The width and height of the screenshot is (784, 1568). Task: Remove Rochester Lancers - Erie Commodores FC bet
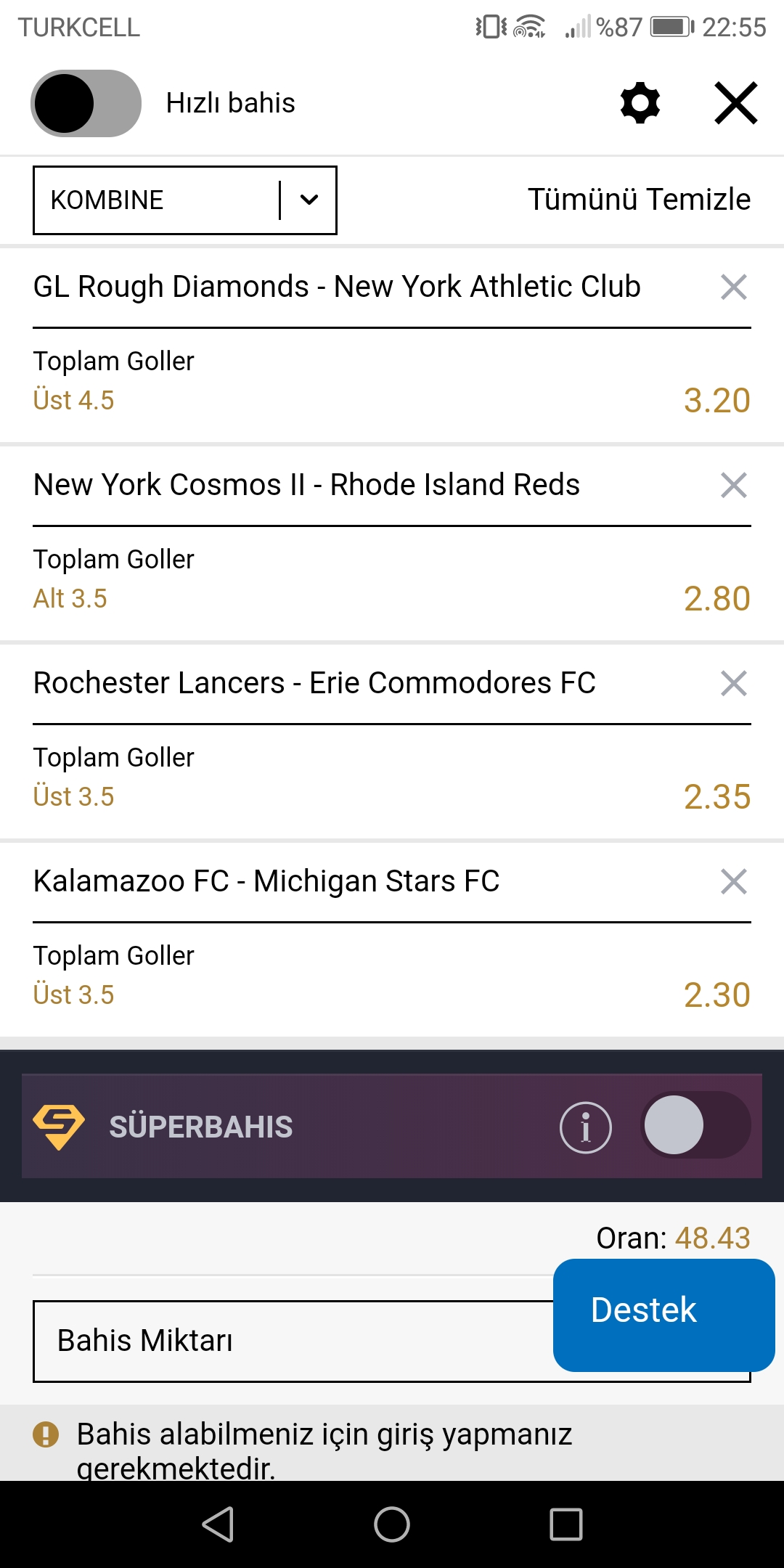coord(734,683)
